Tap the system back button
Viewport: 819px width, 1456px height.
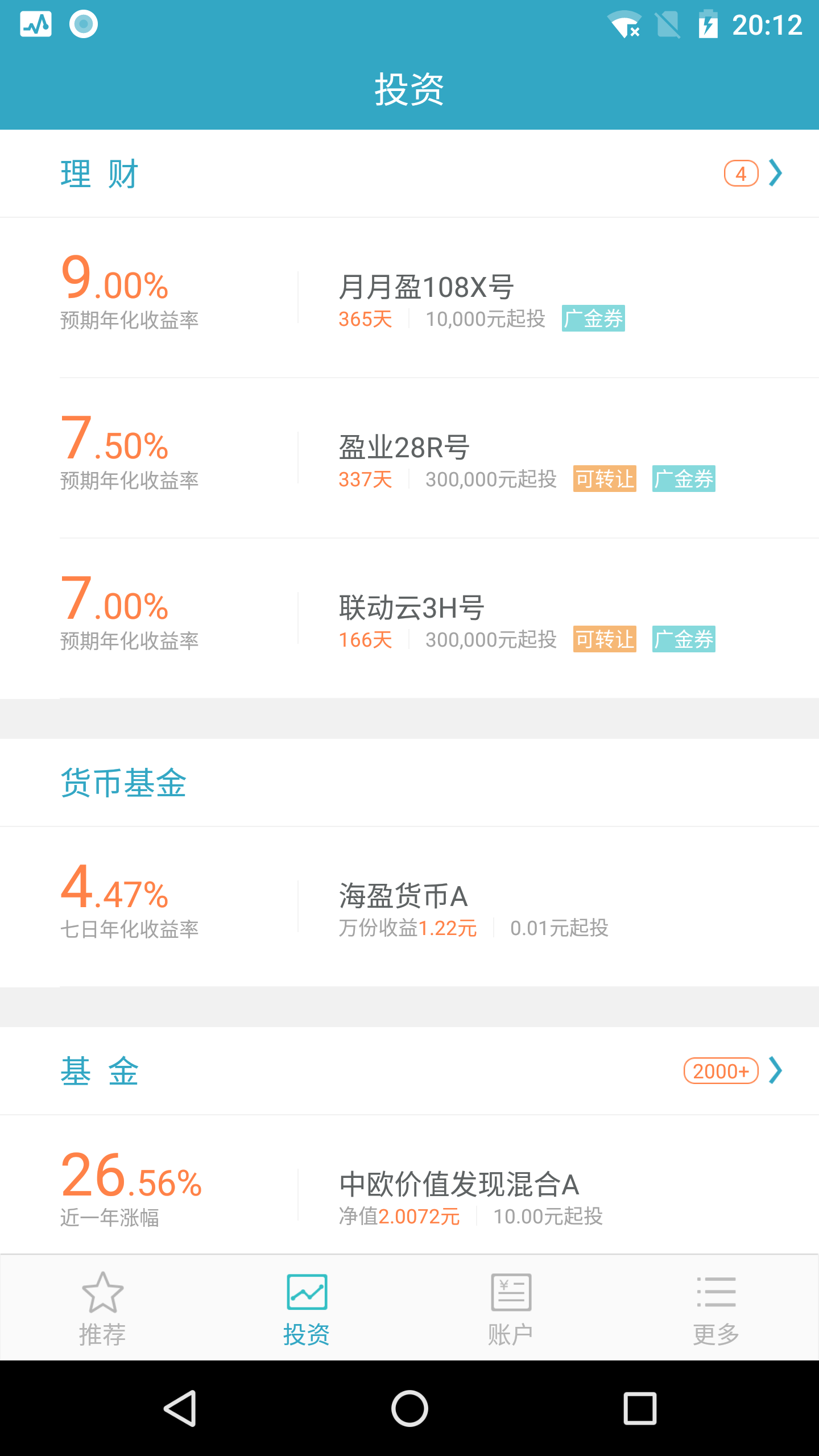pyautogui.click(x=180, y=1408)
